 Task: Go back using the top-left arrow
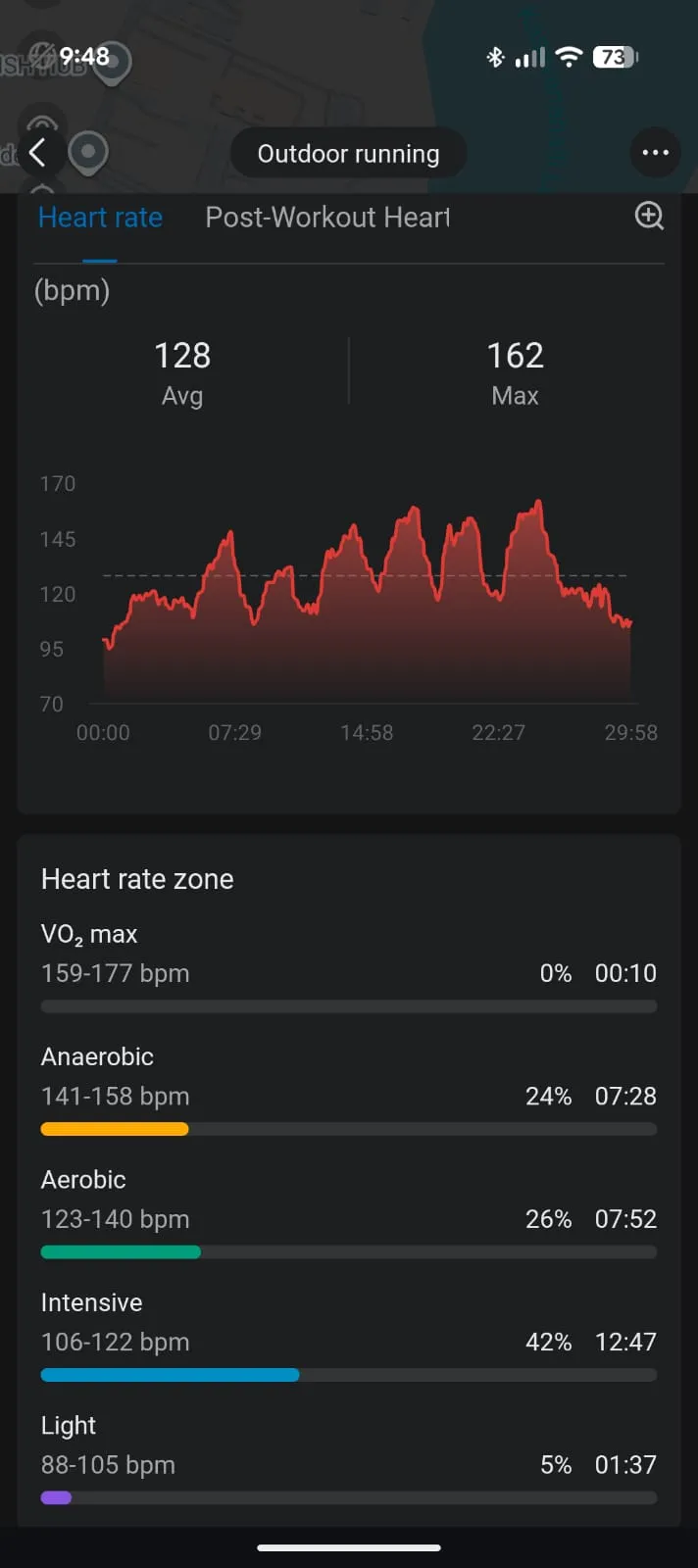pos(38,153)
